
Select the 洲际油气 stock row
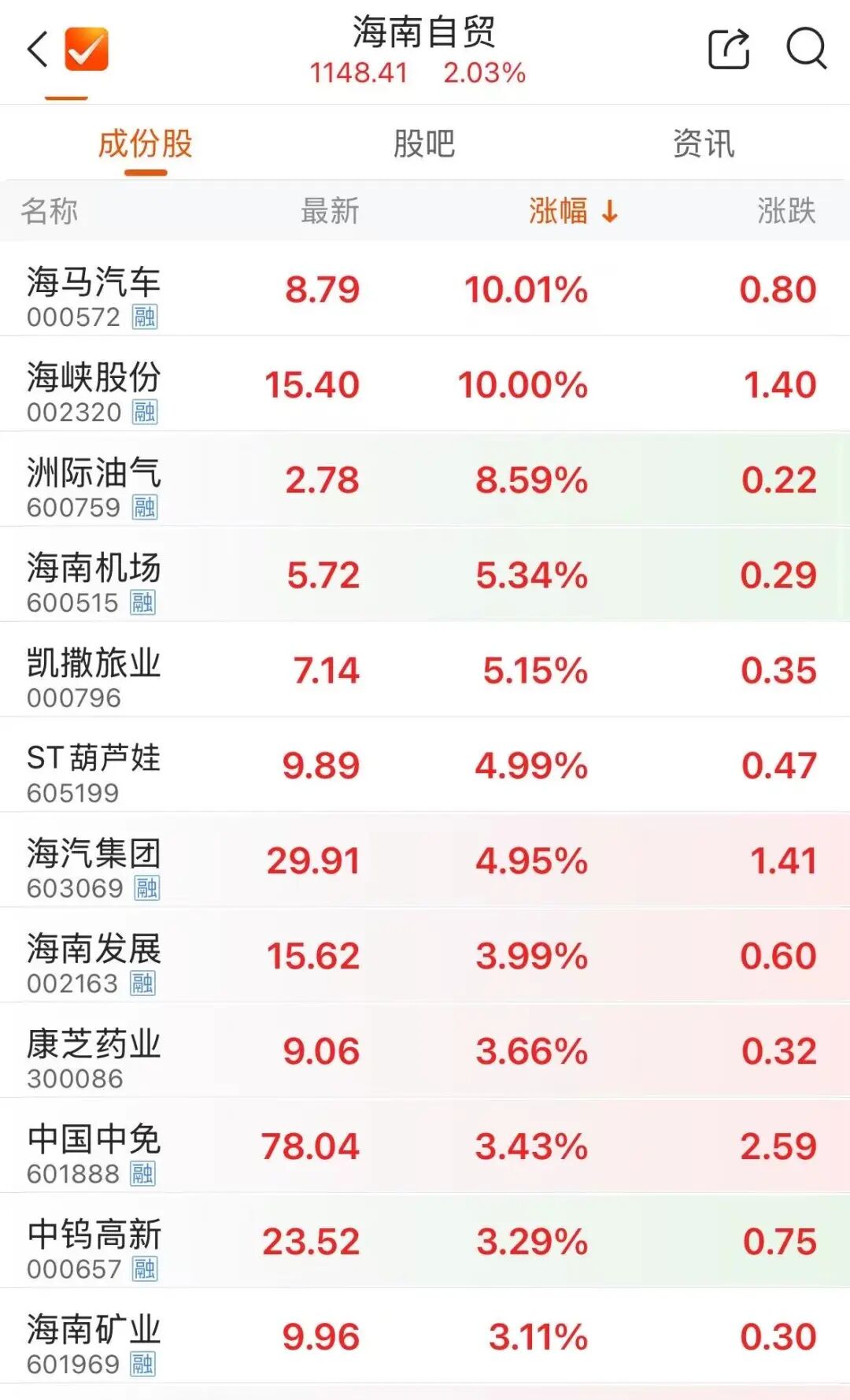click(x=425, y=480)
